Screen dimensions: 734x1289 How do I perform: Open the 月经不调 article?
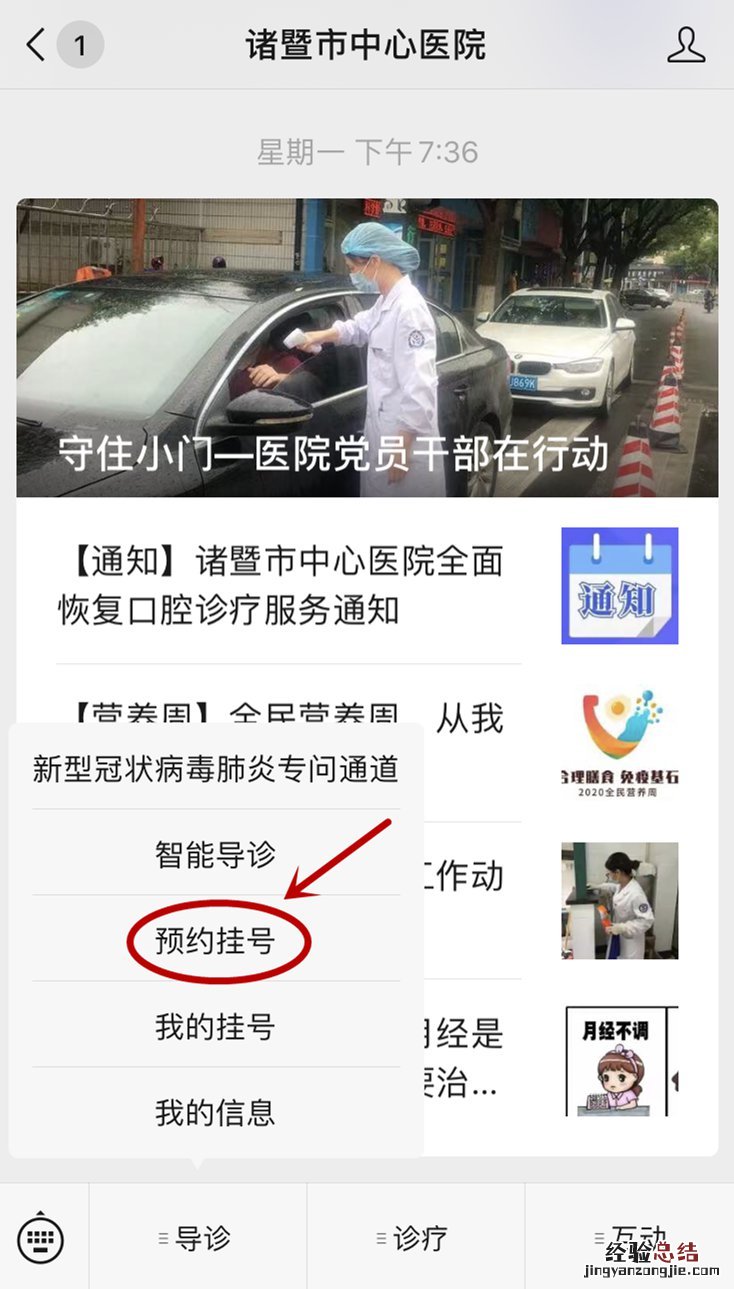coord(620,1060)
